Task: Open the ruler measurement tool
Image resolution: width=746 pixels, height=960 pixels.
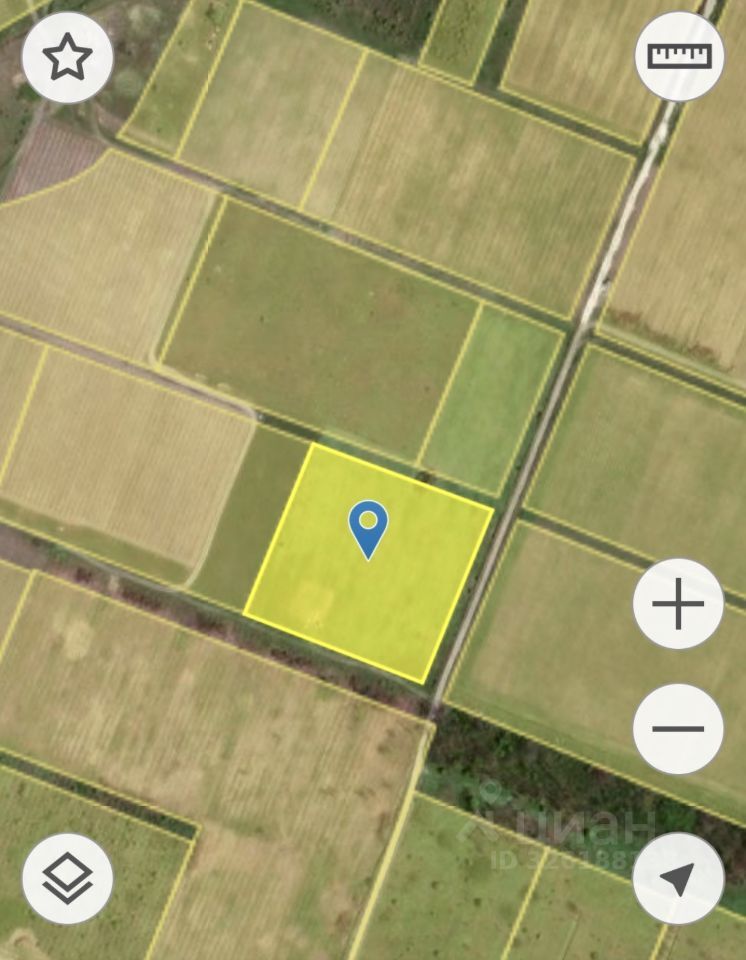Action: click(x=679, y=56)
